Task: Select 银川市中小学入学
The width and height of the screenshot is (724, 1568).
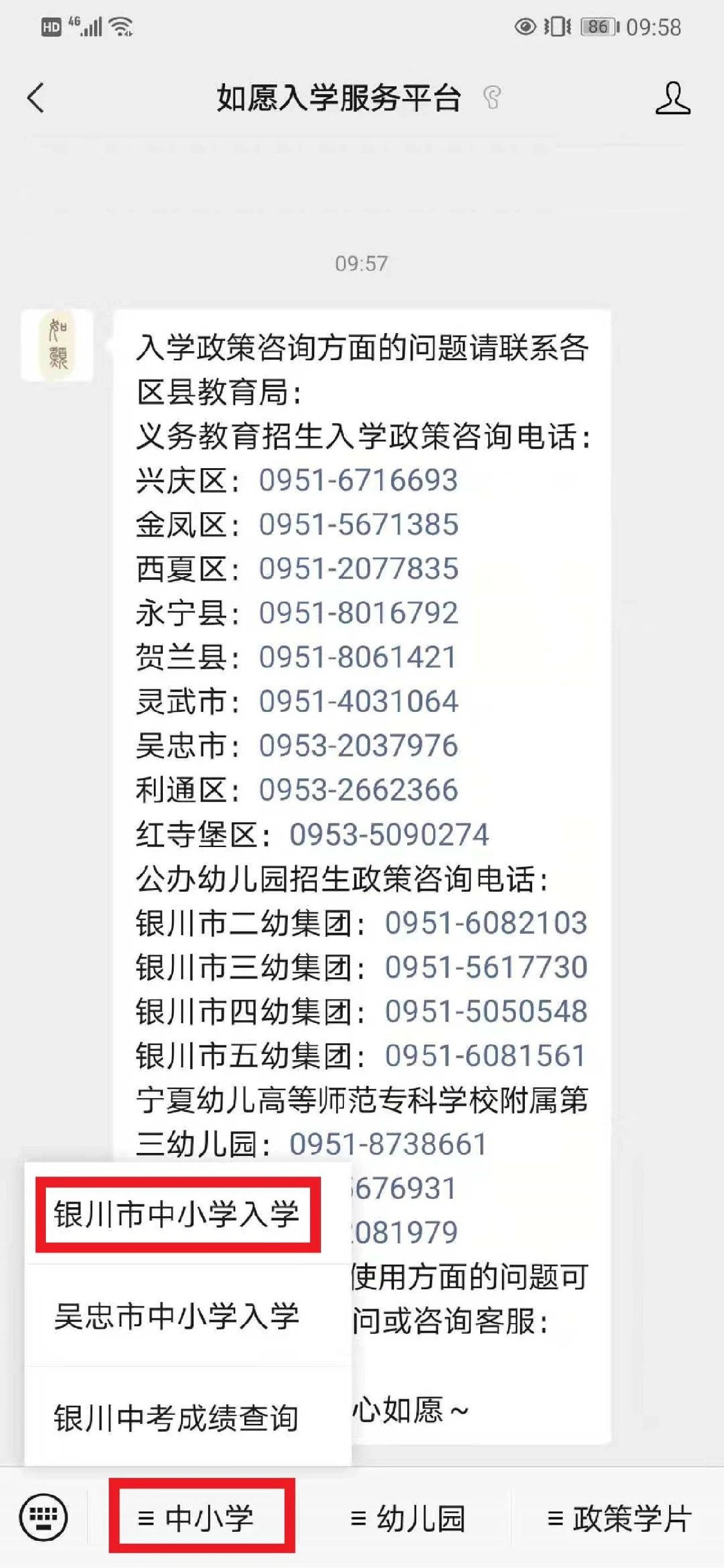Action: click(177, 1214)
